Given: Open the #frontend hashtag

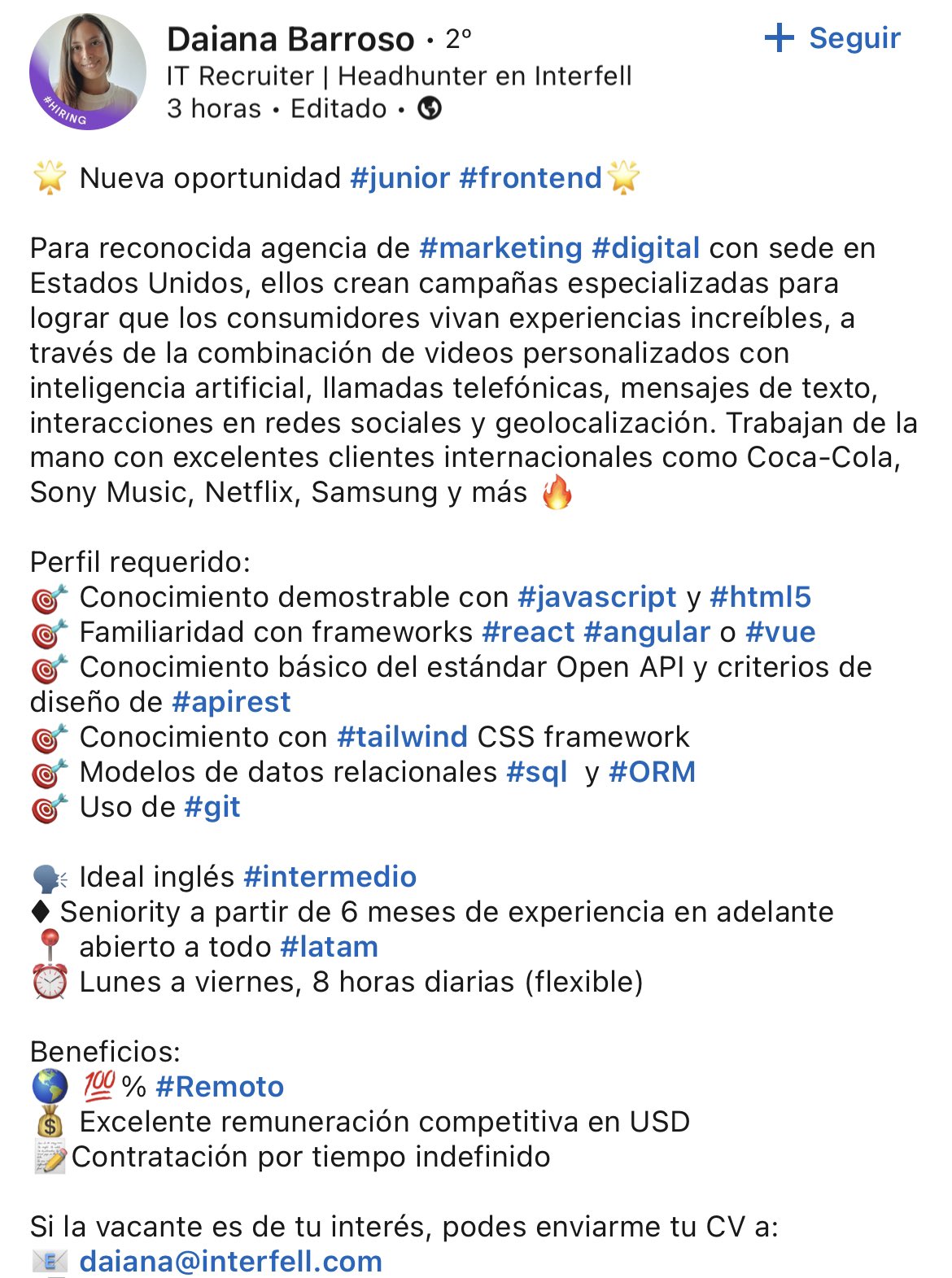Looking at the screenshot, I should point(531,178).
